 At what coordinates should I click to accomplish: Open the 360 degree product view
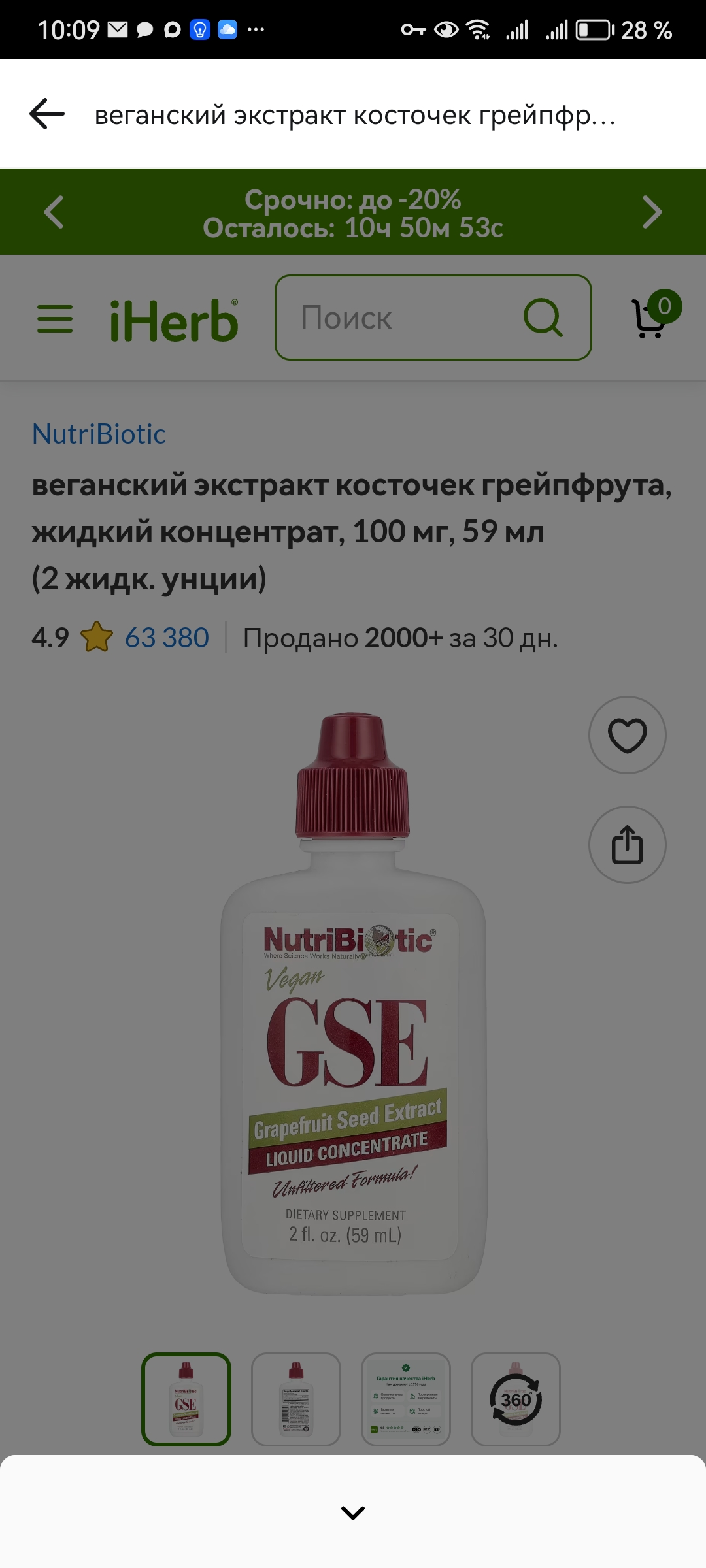(x=516, y=1399)
